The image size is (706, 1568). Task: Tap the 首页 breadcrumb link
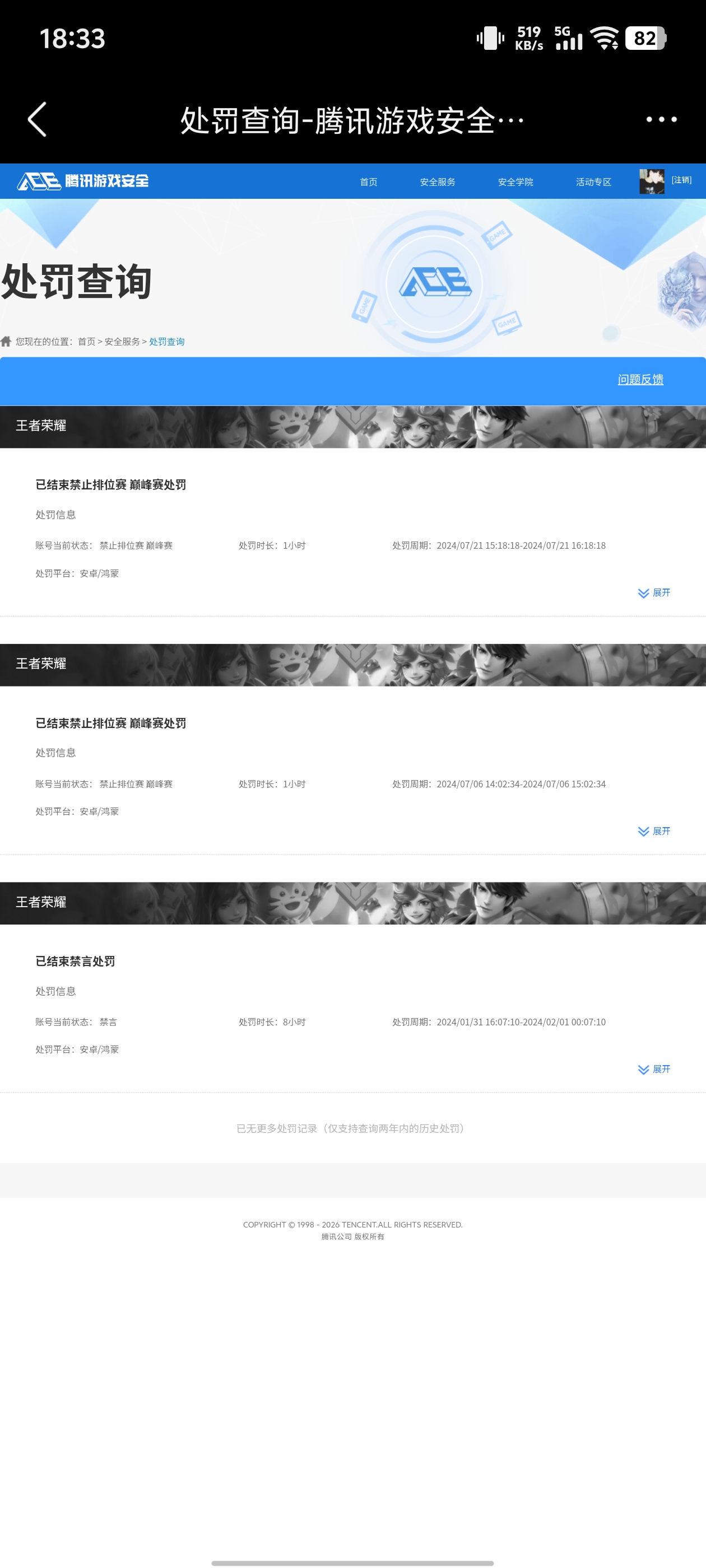(x=86, y=342)
